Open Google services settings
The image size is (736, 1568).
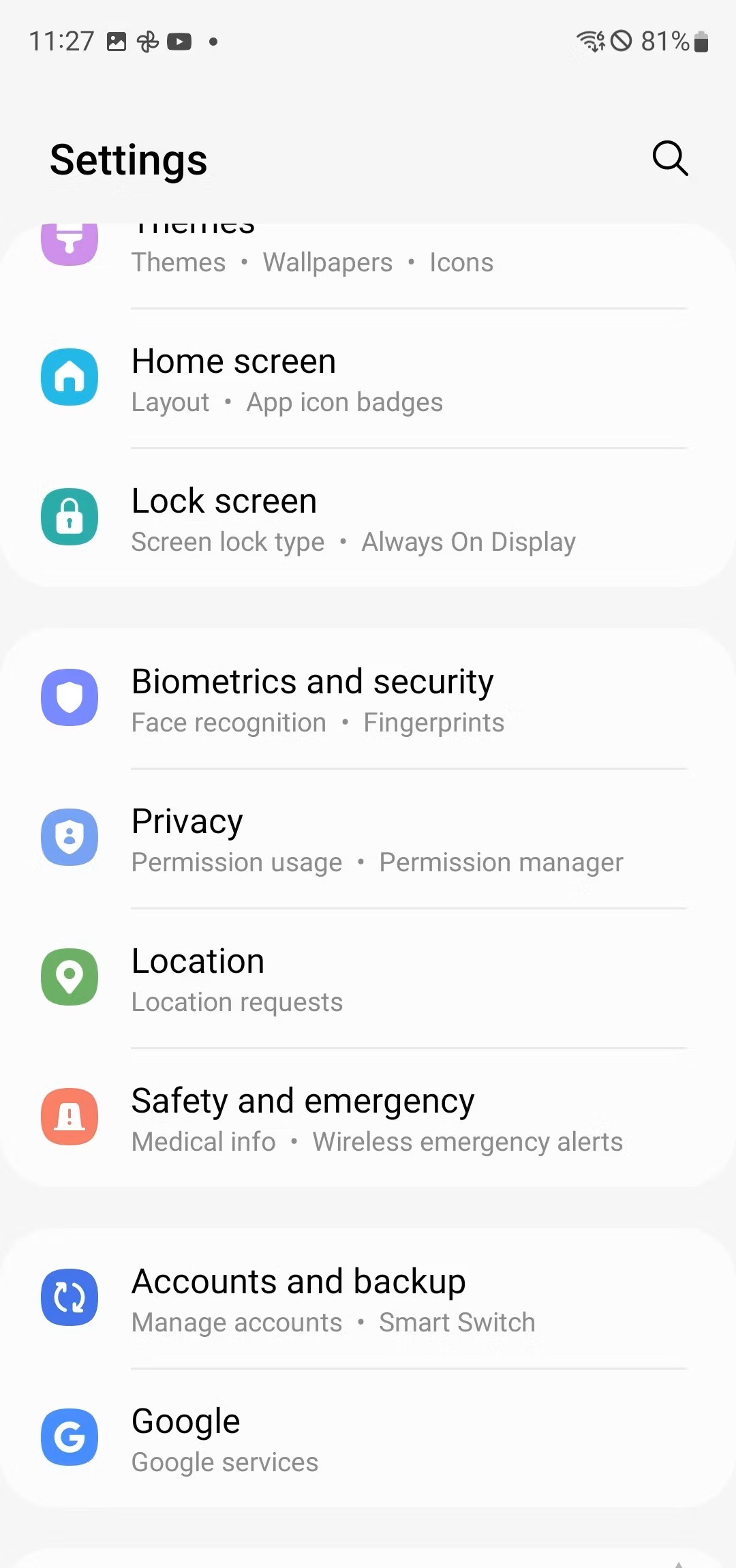pyautogui.click(x=368, y=1438)
